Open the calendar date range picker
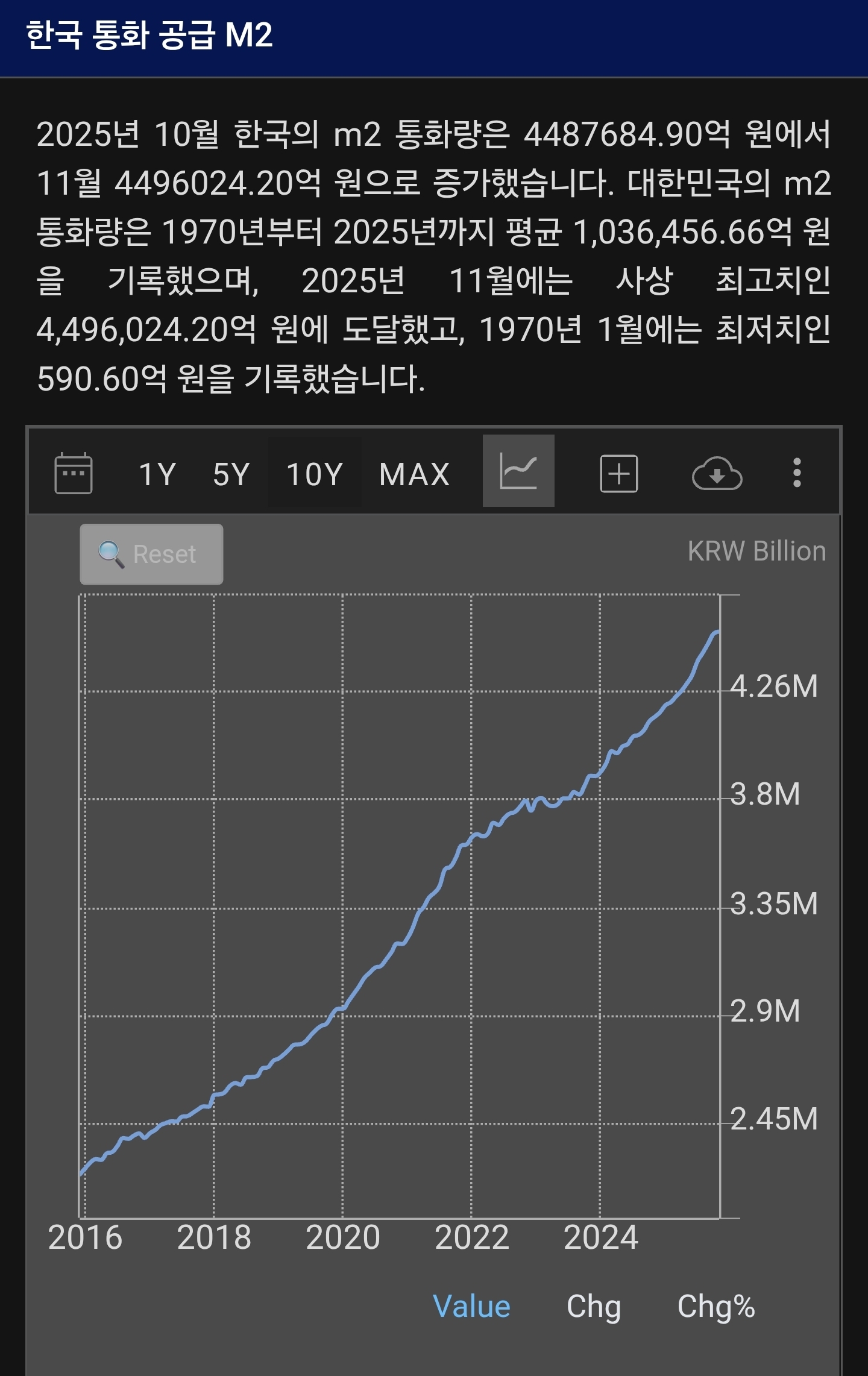 click(x=73, y=473)
